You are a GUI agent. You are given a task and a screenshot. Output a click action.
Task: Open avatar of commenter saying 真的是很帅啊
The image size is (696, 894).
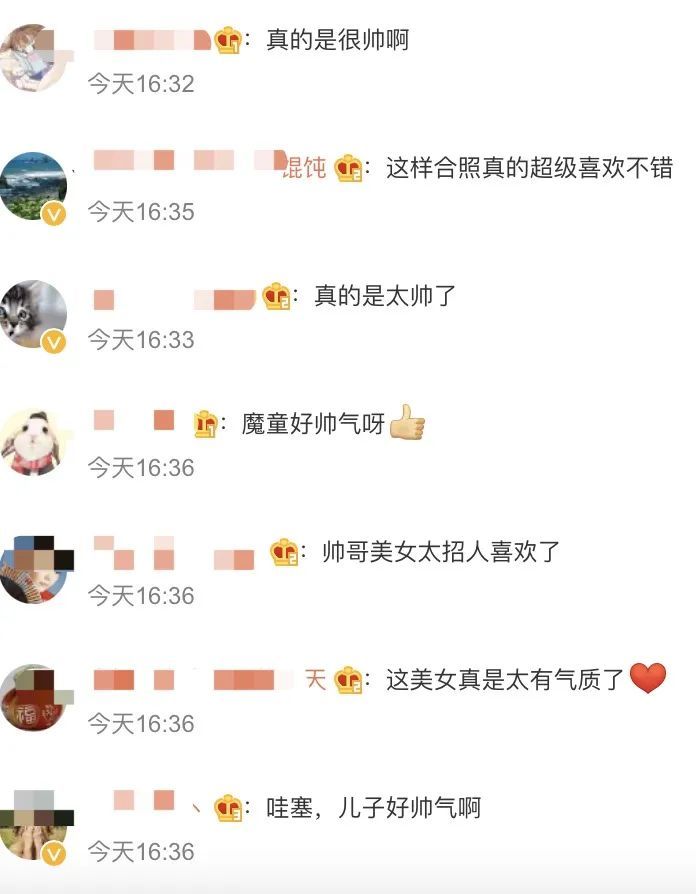click(x=33, y=57)
